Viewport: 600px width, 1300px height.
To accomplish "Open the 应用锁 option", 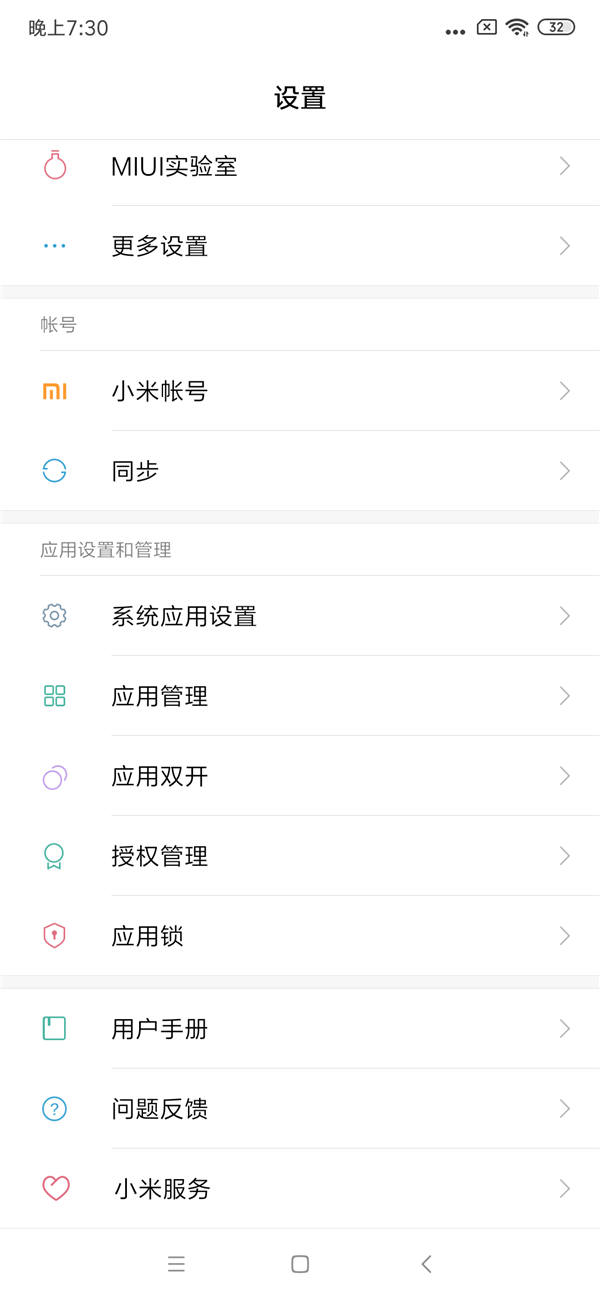I will coord(300,936).
